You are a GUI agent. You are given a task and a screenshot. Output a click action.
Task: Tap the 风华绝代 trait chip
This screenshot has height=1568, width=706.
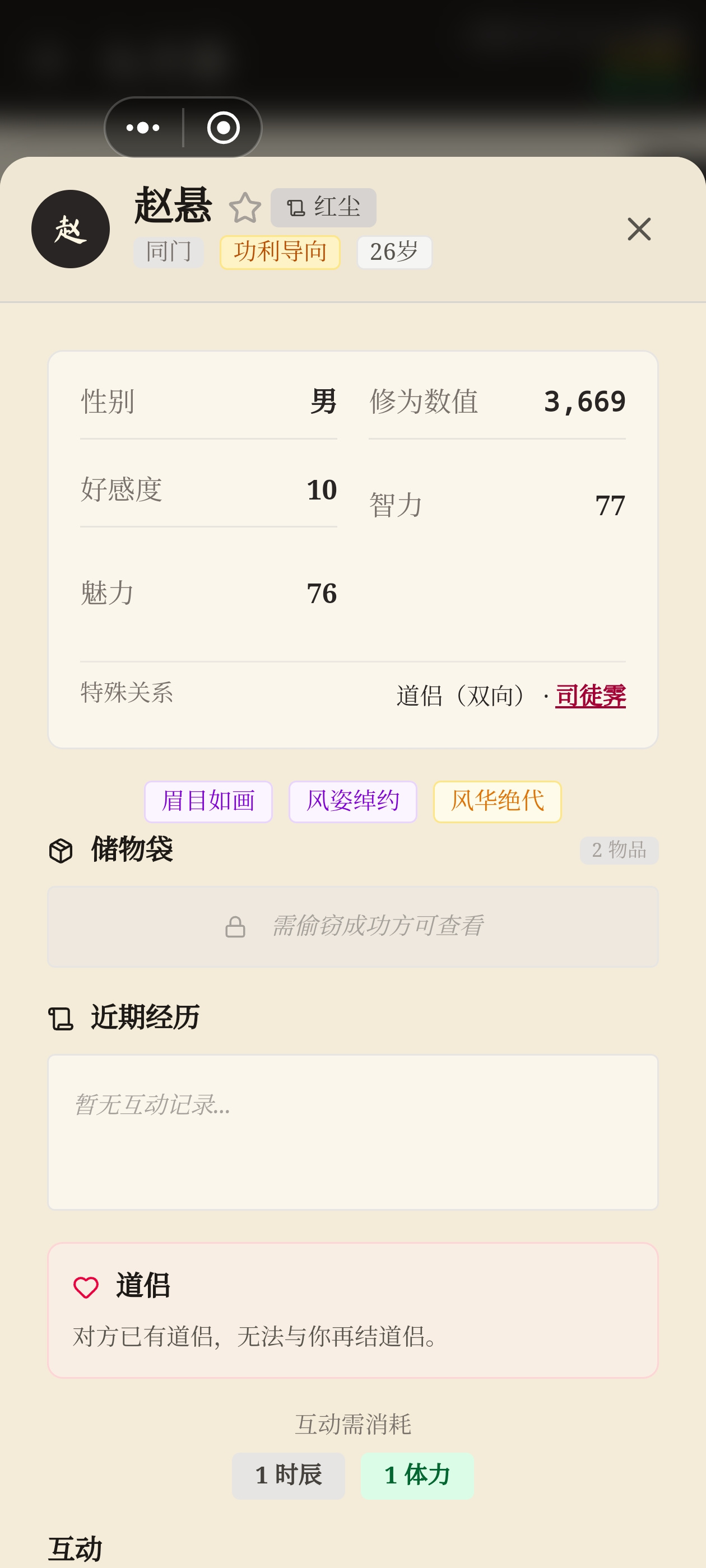(497, 801)
